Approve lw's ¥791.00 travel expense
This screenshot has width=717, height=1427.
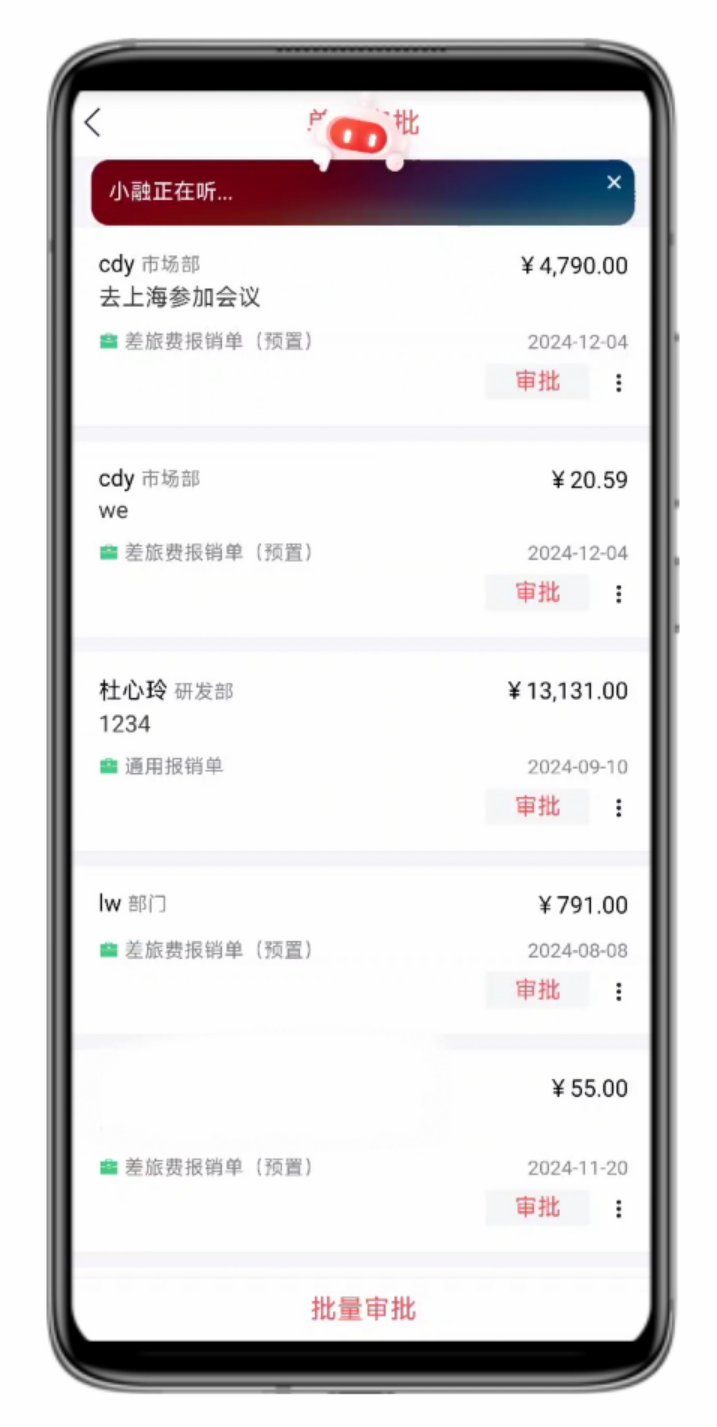tap(537, 990)
